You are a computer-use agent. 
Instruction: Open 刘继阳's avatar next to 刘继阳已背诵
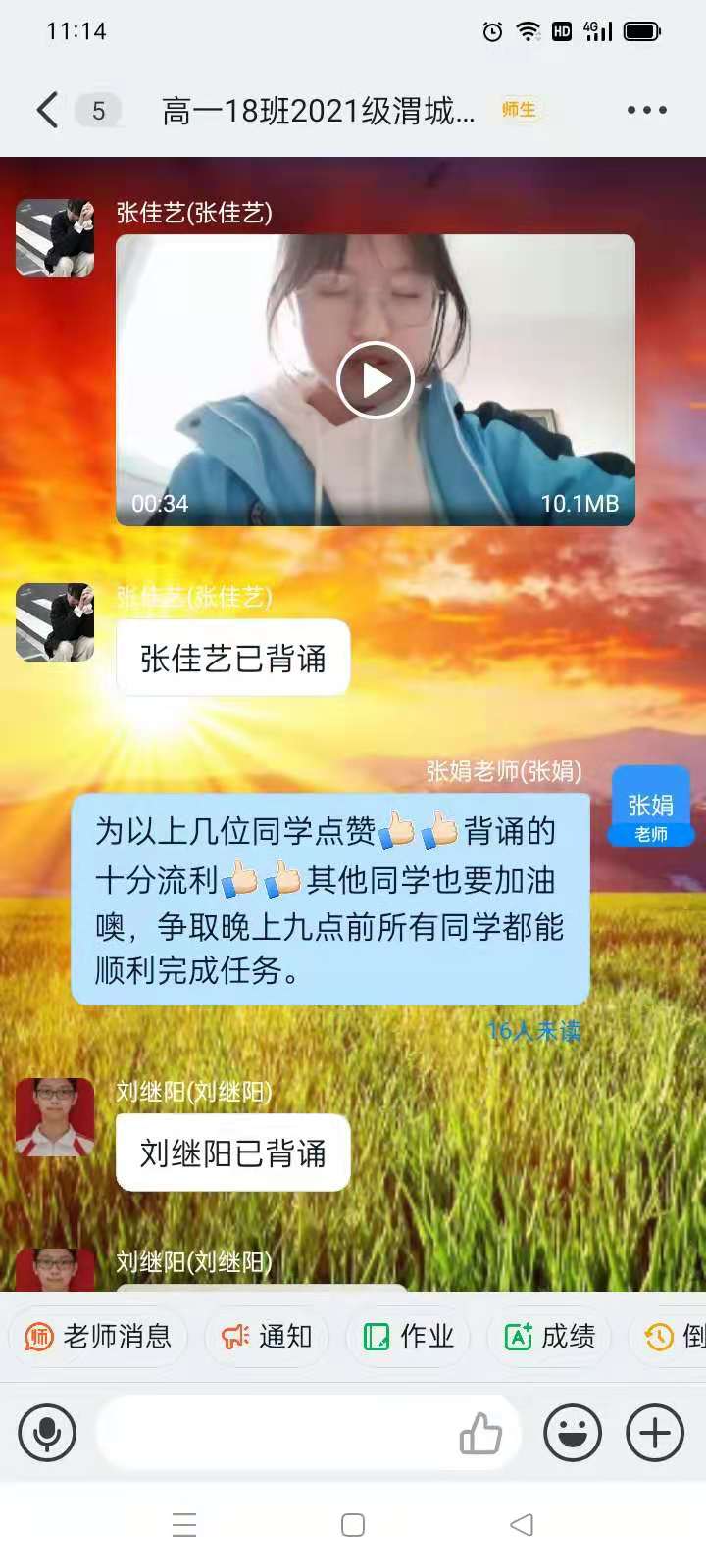55,1117
